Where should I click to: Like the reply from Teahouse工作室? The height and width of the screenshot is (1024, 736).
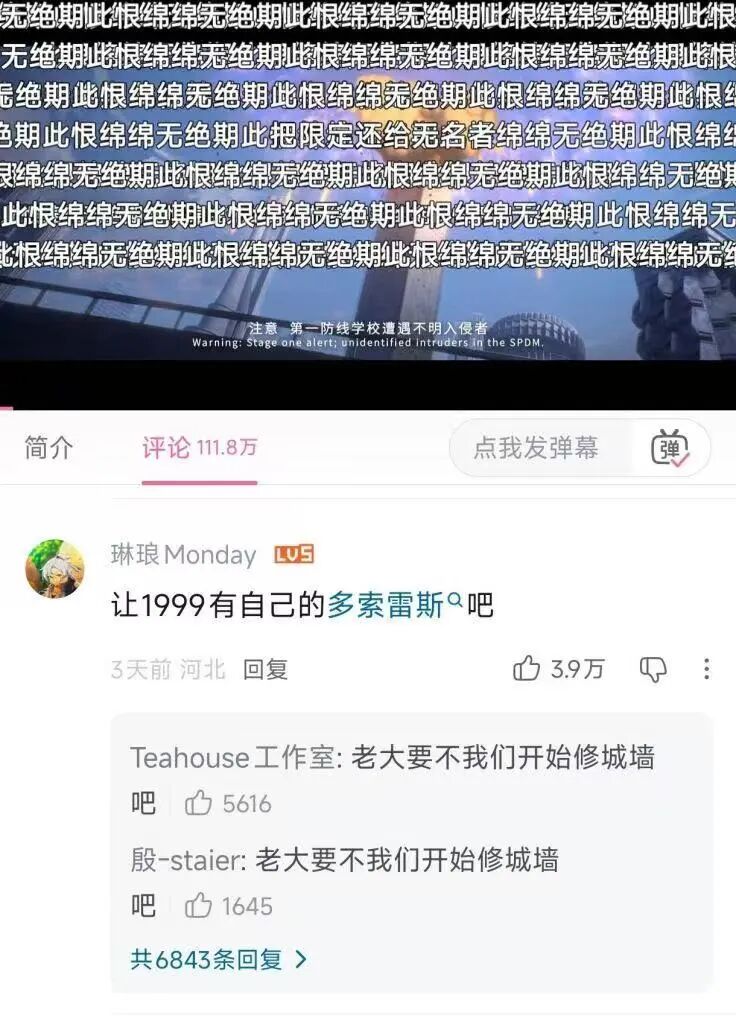point(199,803)
